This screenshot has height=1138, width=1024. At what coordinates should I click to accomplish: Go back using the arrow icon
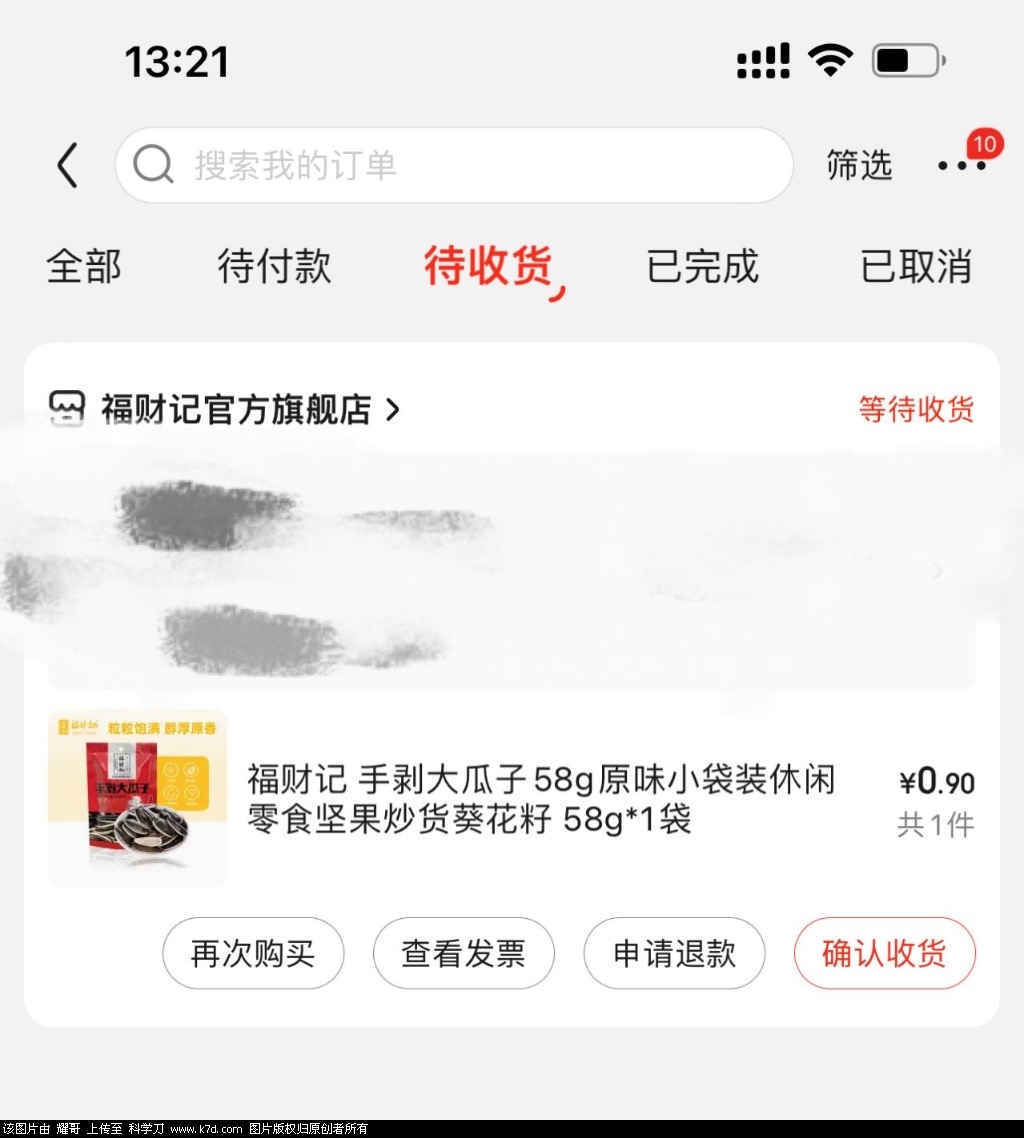click(x=67, y=165)
